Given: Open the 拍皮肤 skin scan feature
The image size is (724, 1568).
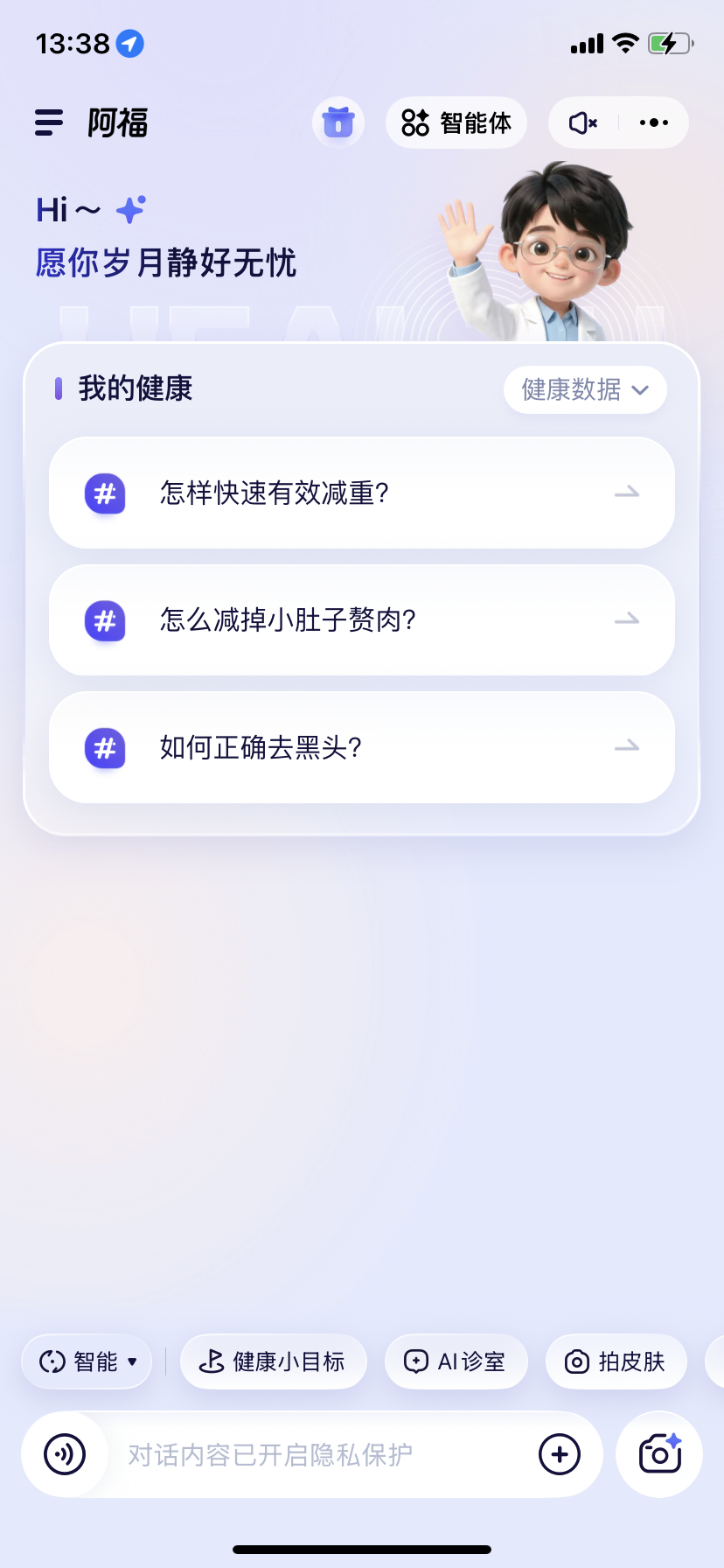Looking at the screenshot, I should [615, 1361].
